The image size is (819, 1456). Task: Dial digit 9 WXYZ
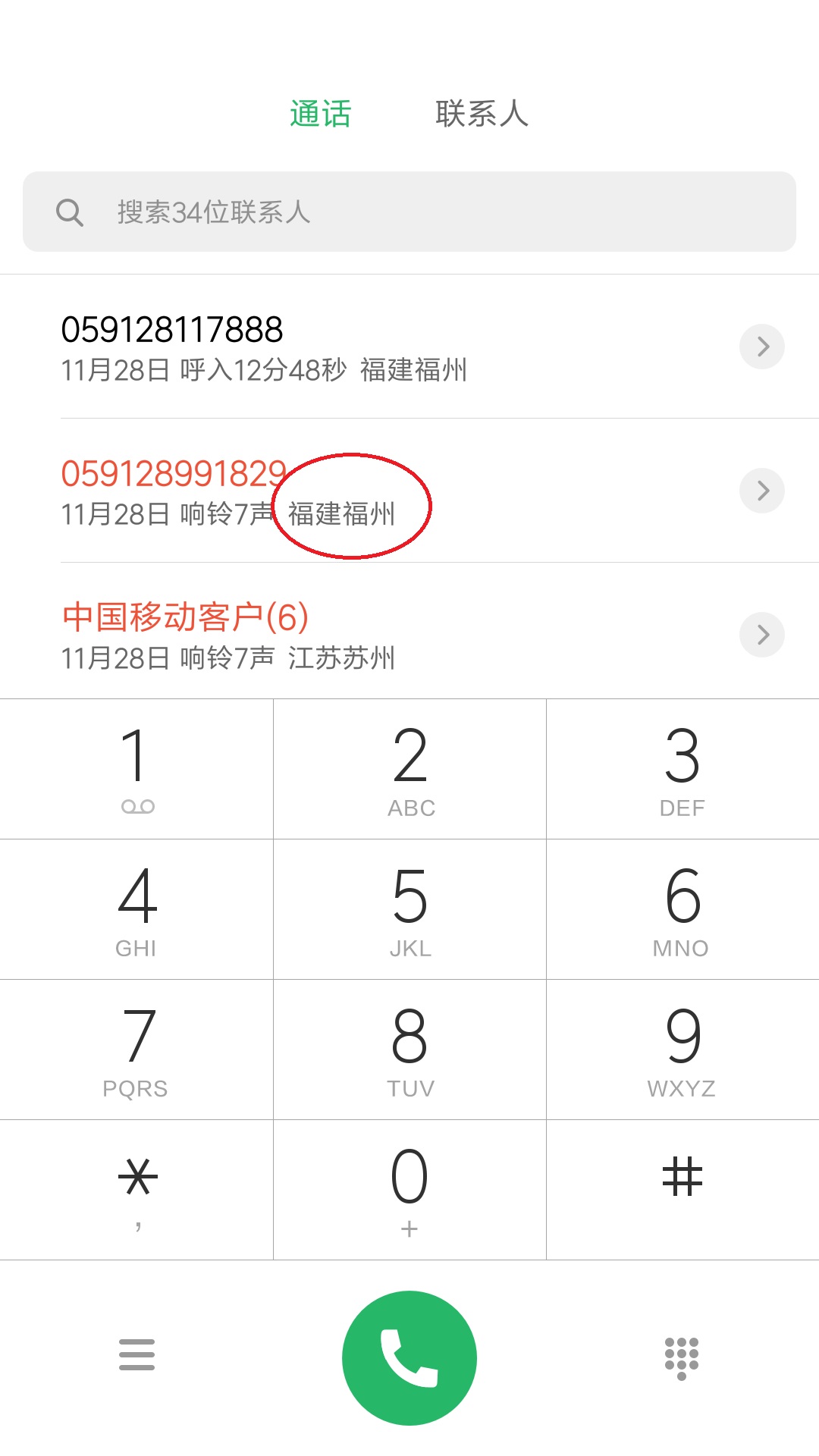click(682, 1049)
